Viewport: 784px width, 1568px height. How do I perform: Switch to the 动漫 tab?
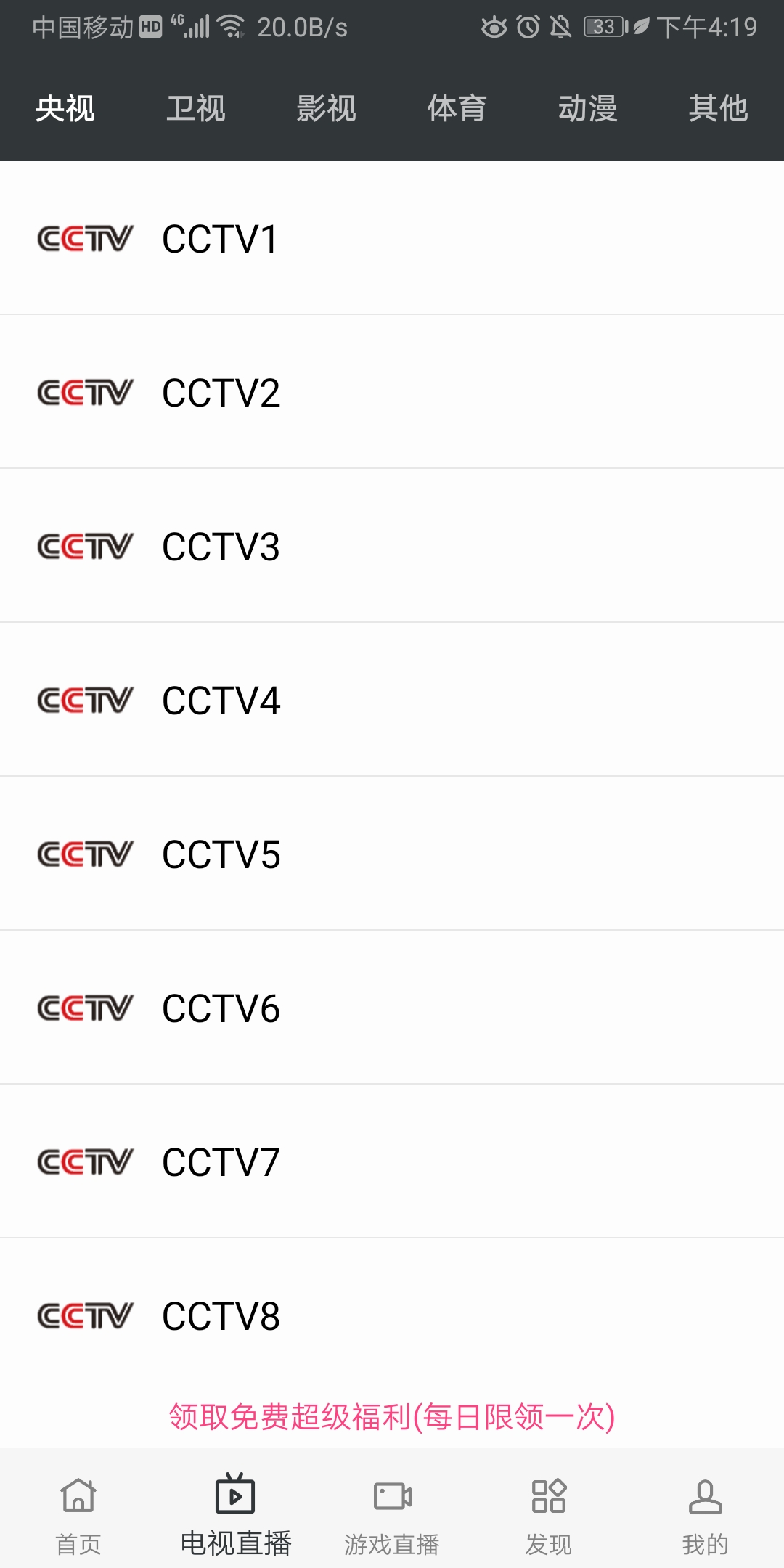coord(587,109)
